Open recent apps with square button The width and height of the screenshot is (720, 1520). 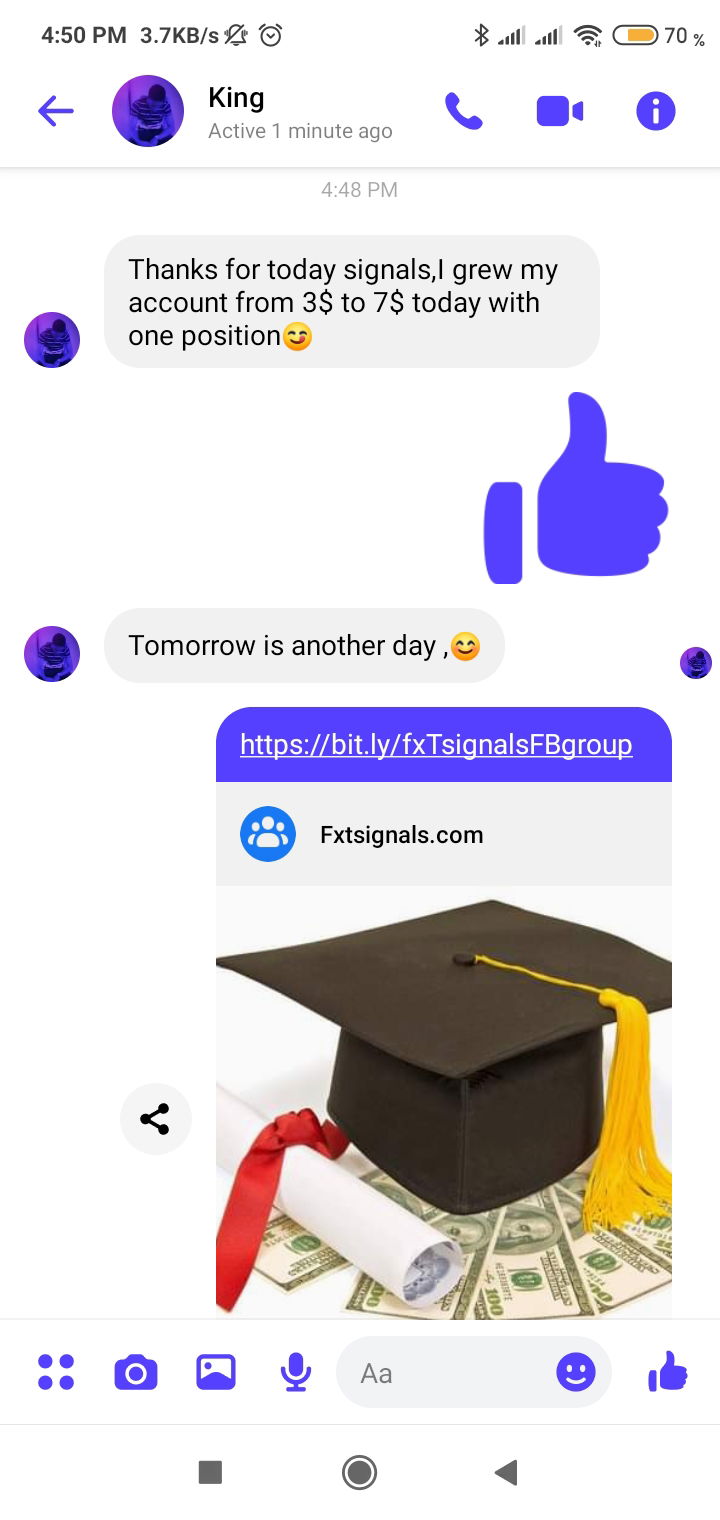[x=210, y=1472]
